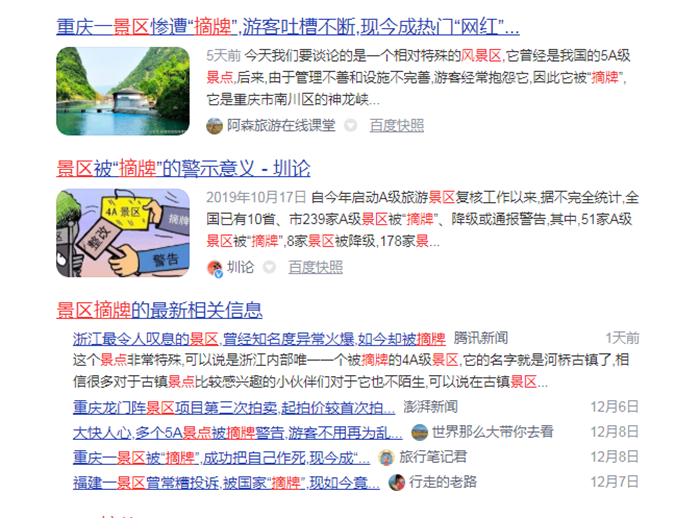Screen dimensions: 700x518
Task: Open the 重庆一景区惨遭摘牌 result title
Action: [288, 26]
